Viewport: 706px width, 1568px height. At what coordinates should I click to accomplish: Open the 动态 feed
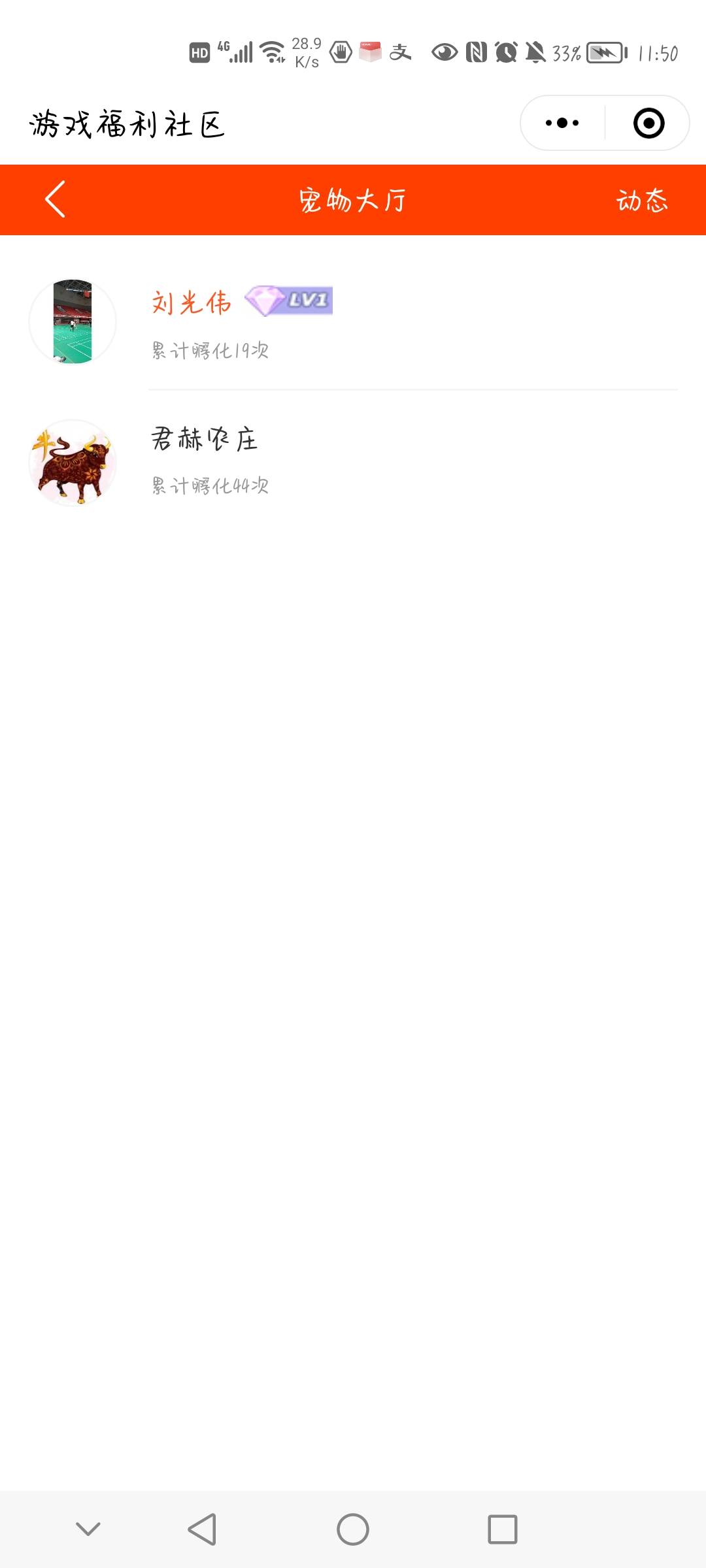pos(642,200)
